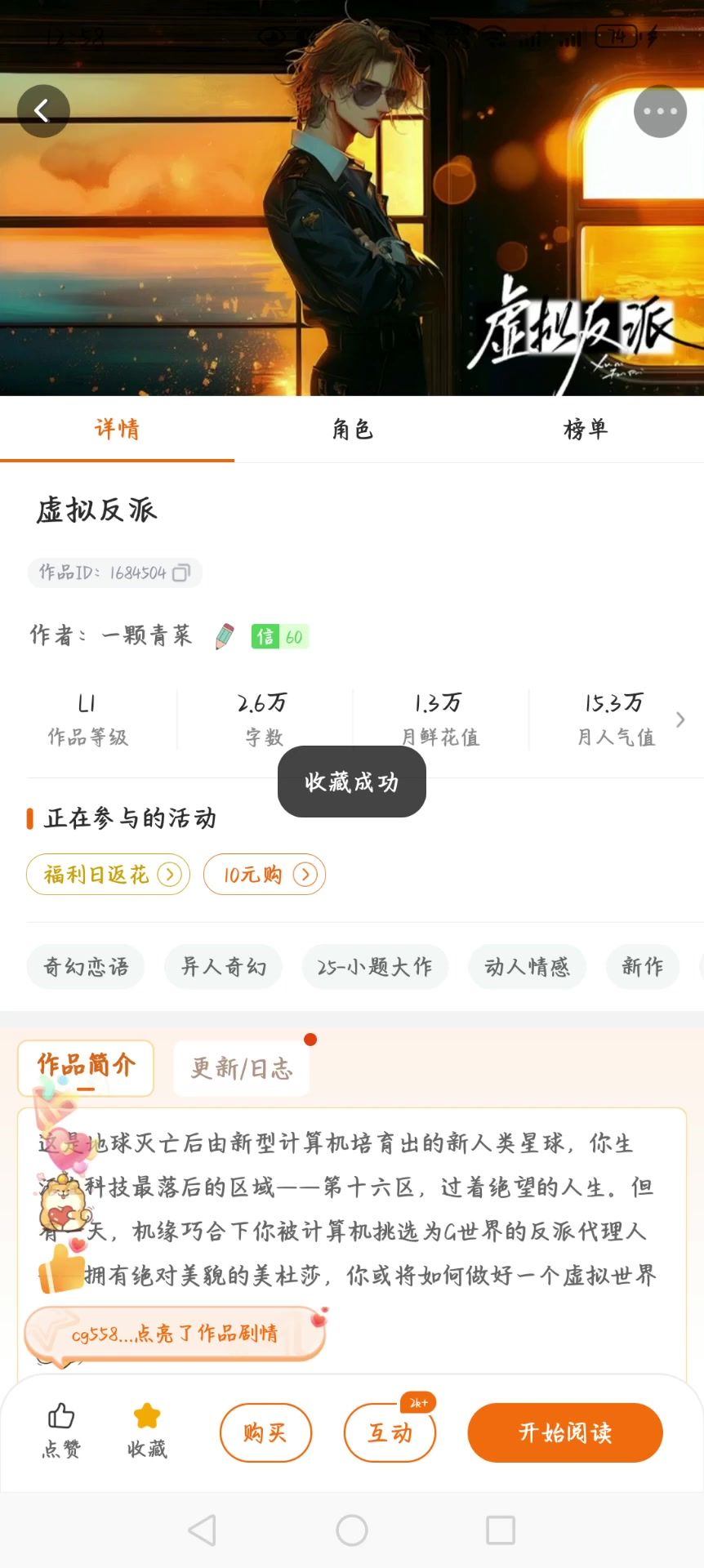This screenshot has height=1568, width=704.
Task: Open the 10元购 activity
Action: 265,875
